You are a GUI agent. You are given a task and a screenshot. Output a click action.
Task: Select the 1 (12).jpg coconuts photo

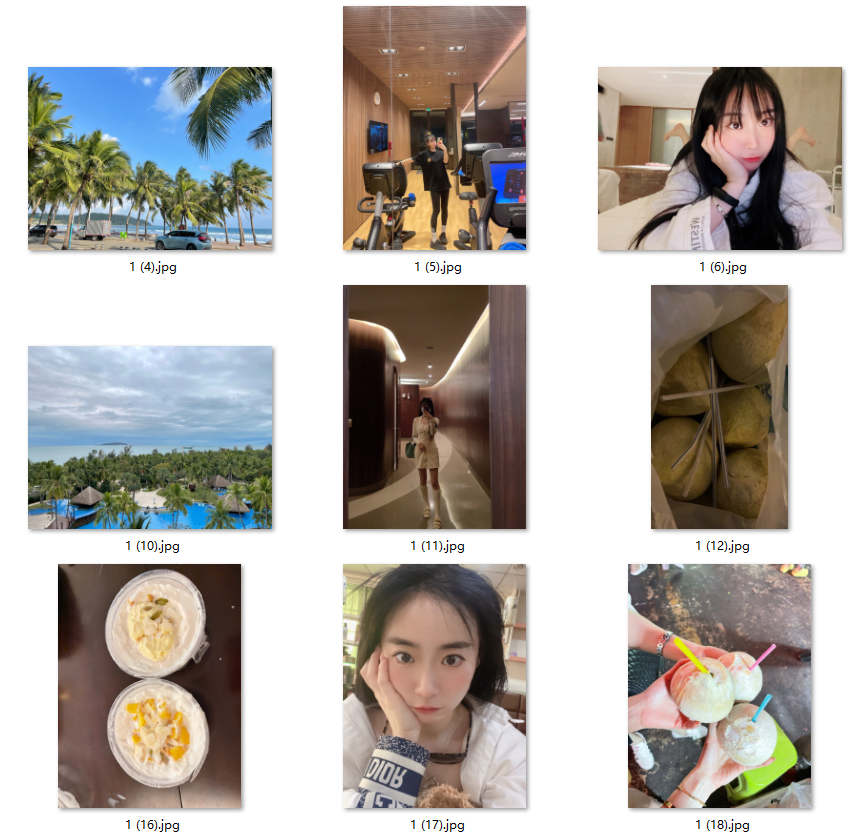[x=719, y=407]
